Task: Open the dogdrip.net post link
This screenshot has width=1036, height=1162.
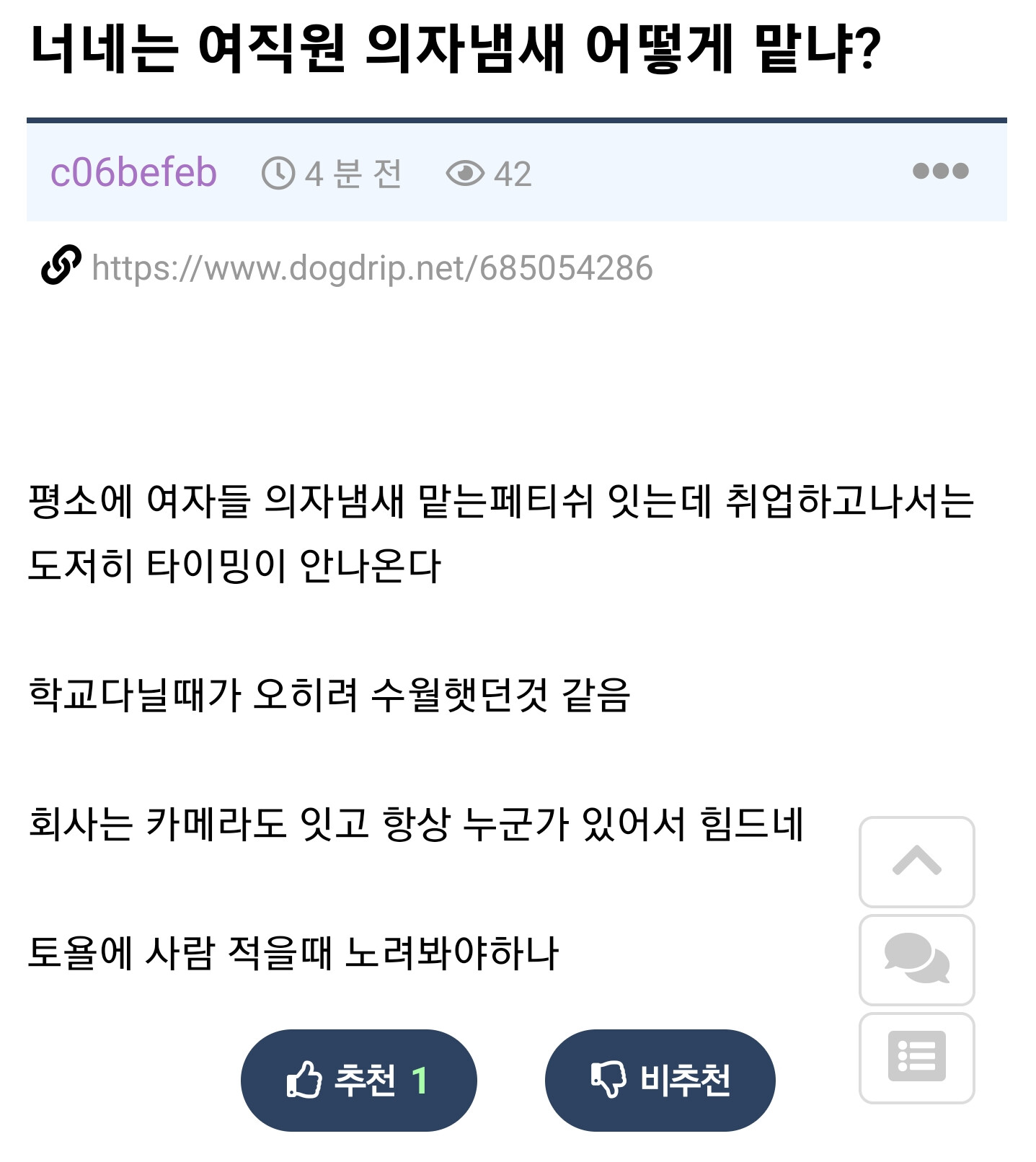Action: tap(372, 268)
